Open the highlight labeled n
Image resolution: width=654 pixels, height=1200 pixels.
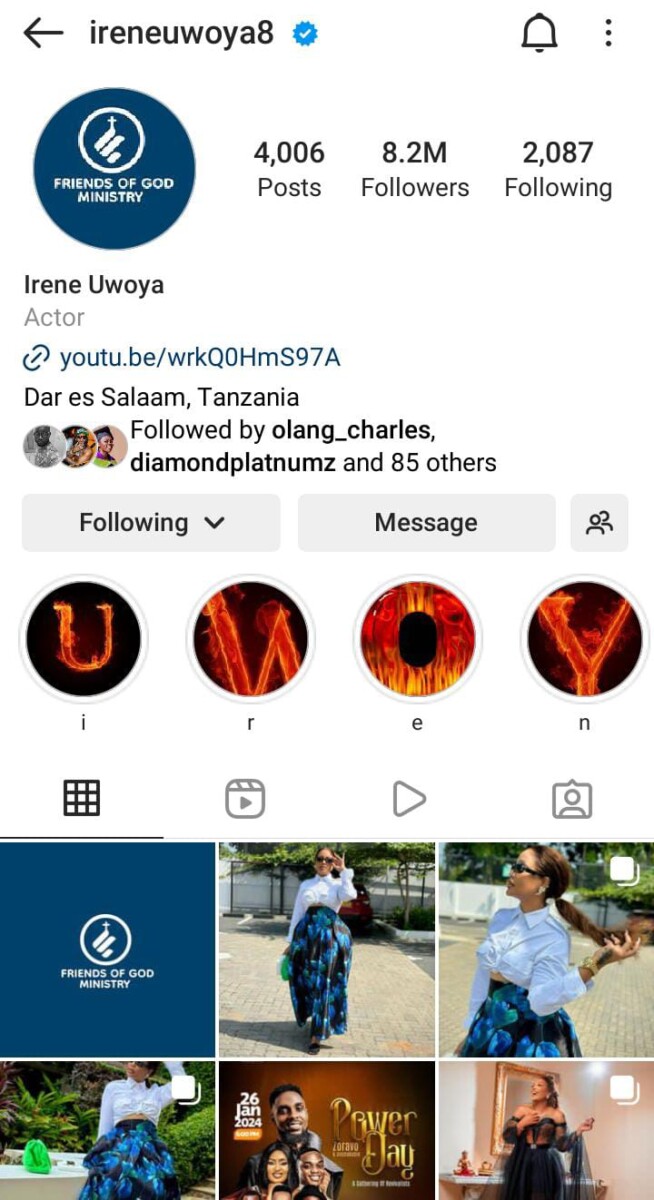point(584,639)
